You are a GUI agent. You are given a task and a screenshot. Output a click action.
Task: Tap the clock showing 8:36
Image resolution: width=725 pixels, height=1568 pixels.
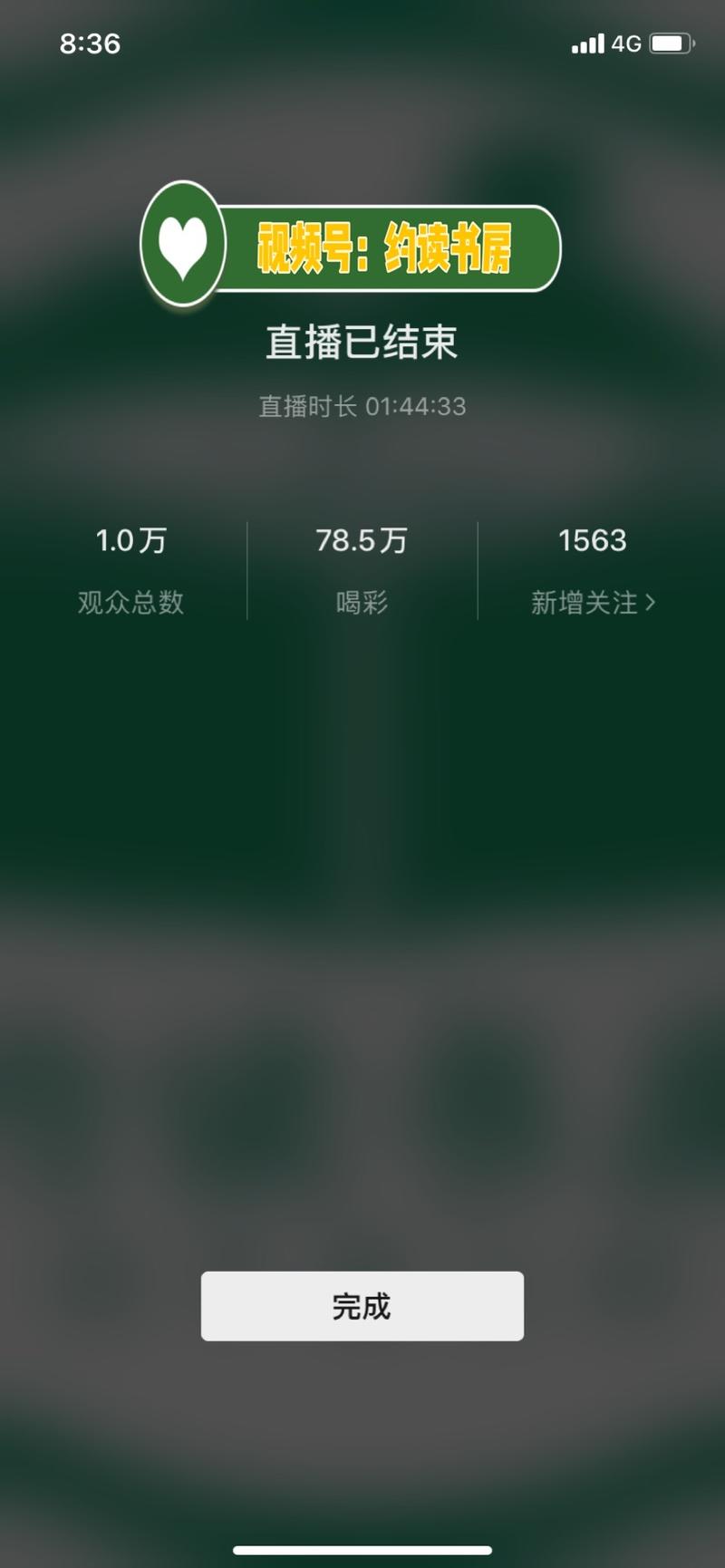tap(90, 43)
